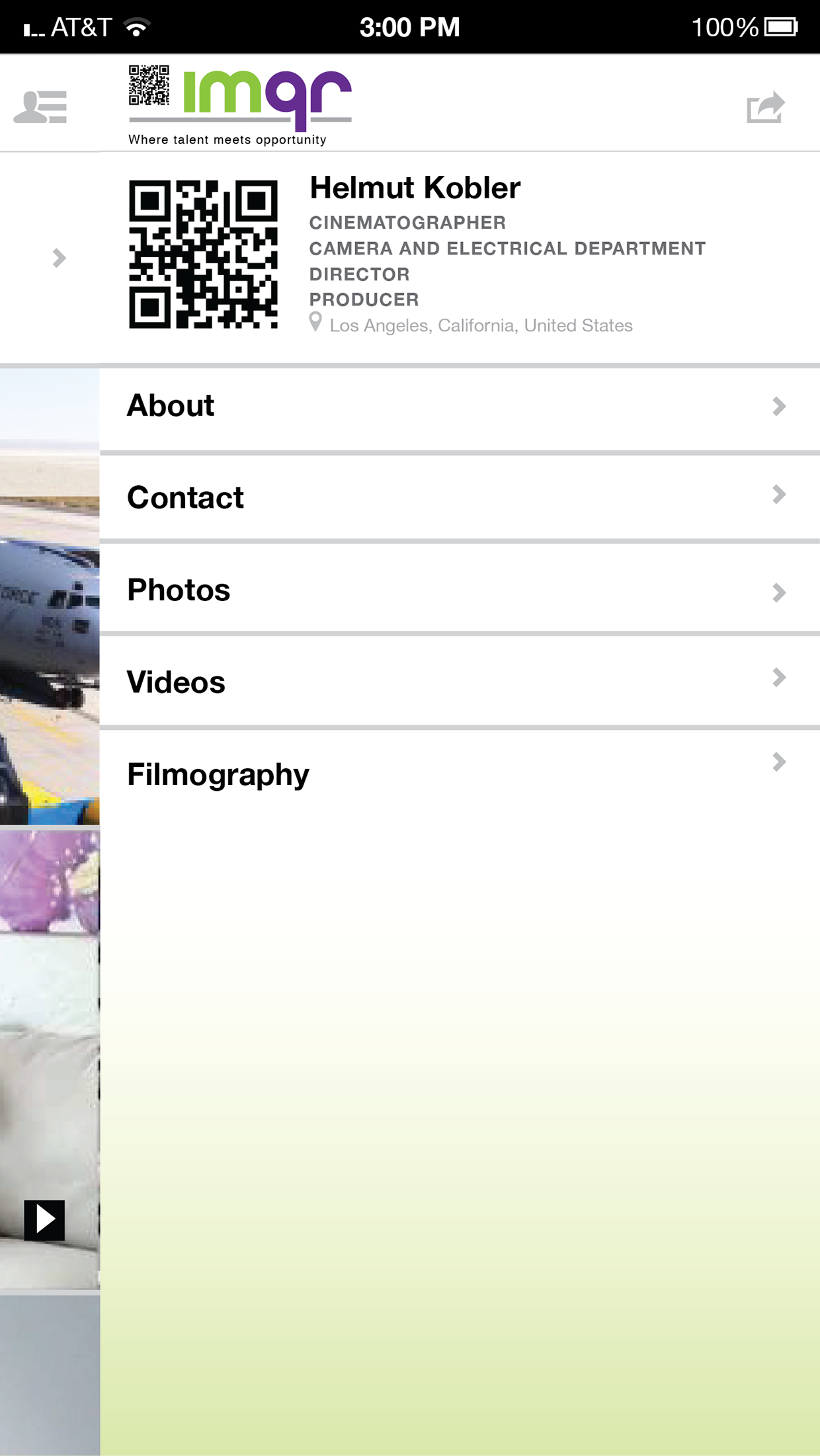Open the About section
This screenshot has width=820, height=1456.
tap(459, 406)
